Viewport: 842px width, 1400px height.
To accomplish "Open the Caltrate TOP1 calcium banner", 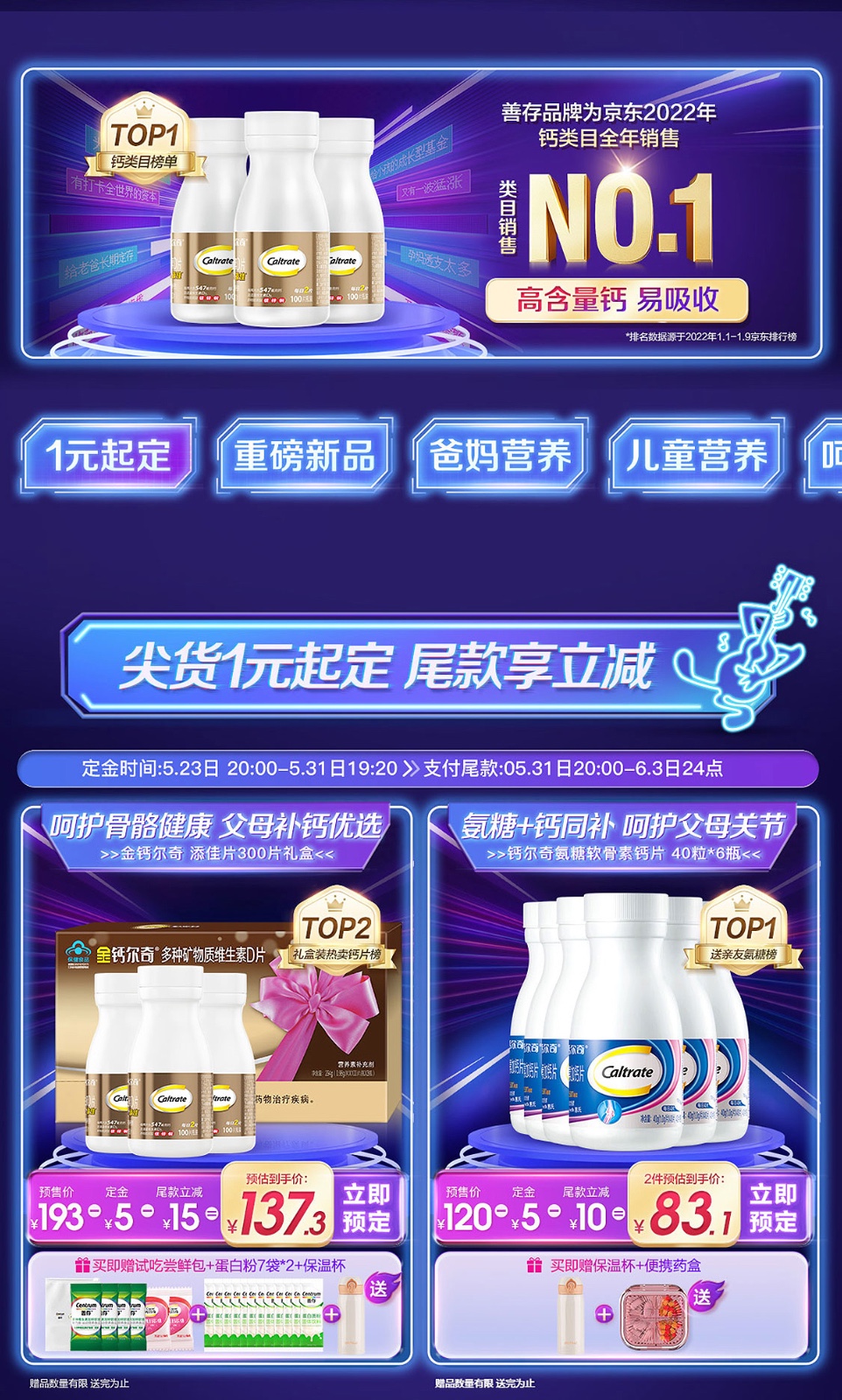I will coord(421,213).
